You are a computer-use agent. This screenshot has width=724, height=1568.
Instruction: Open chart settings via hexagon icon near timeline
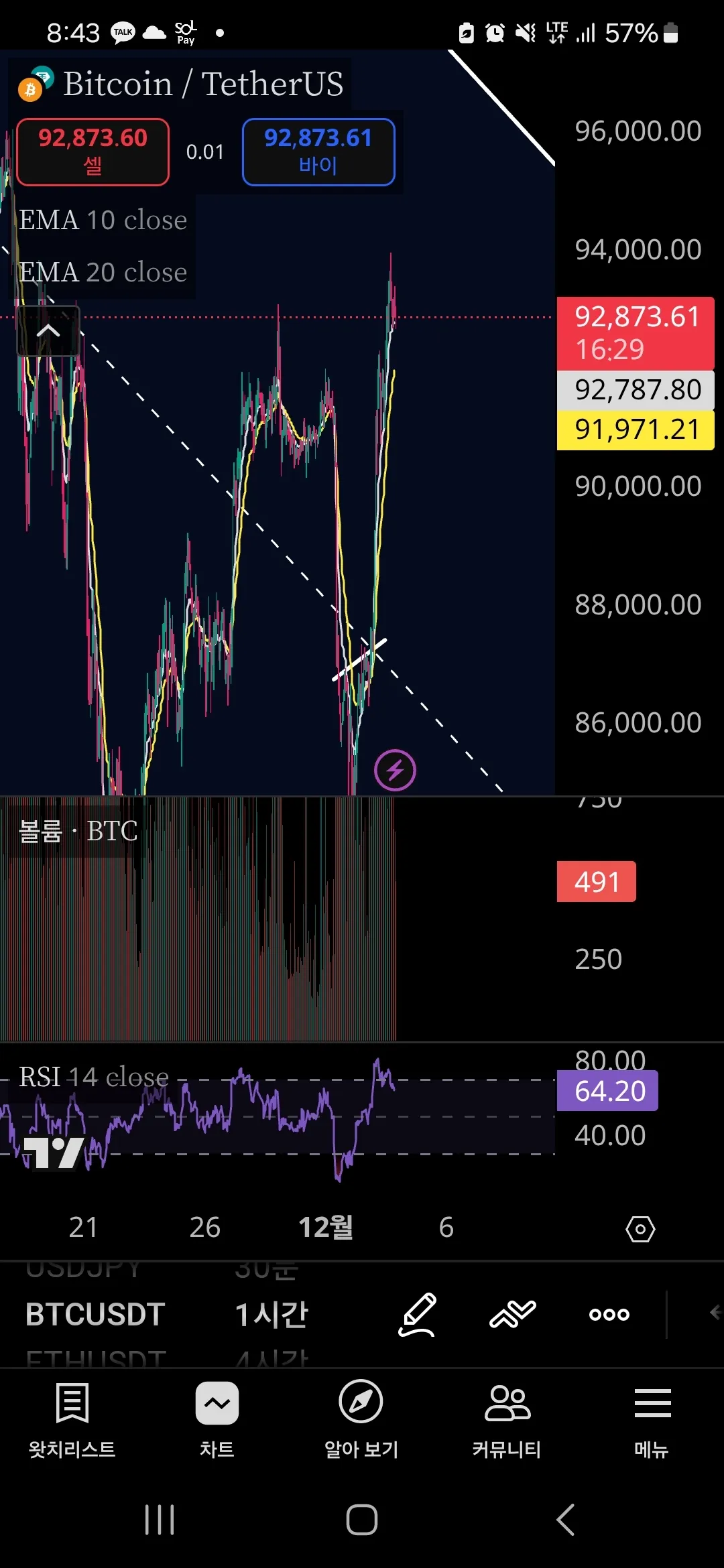pyautogui.click(x=640, y=1228)
